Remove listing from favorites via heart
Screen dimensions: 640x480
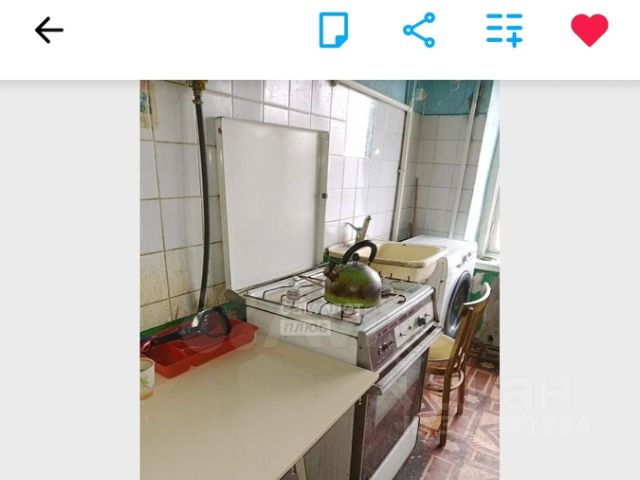click(589, 30)
